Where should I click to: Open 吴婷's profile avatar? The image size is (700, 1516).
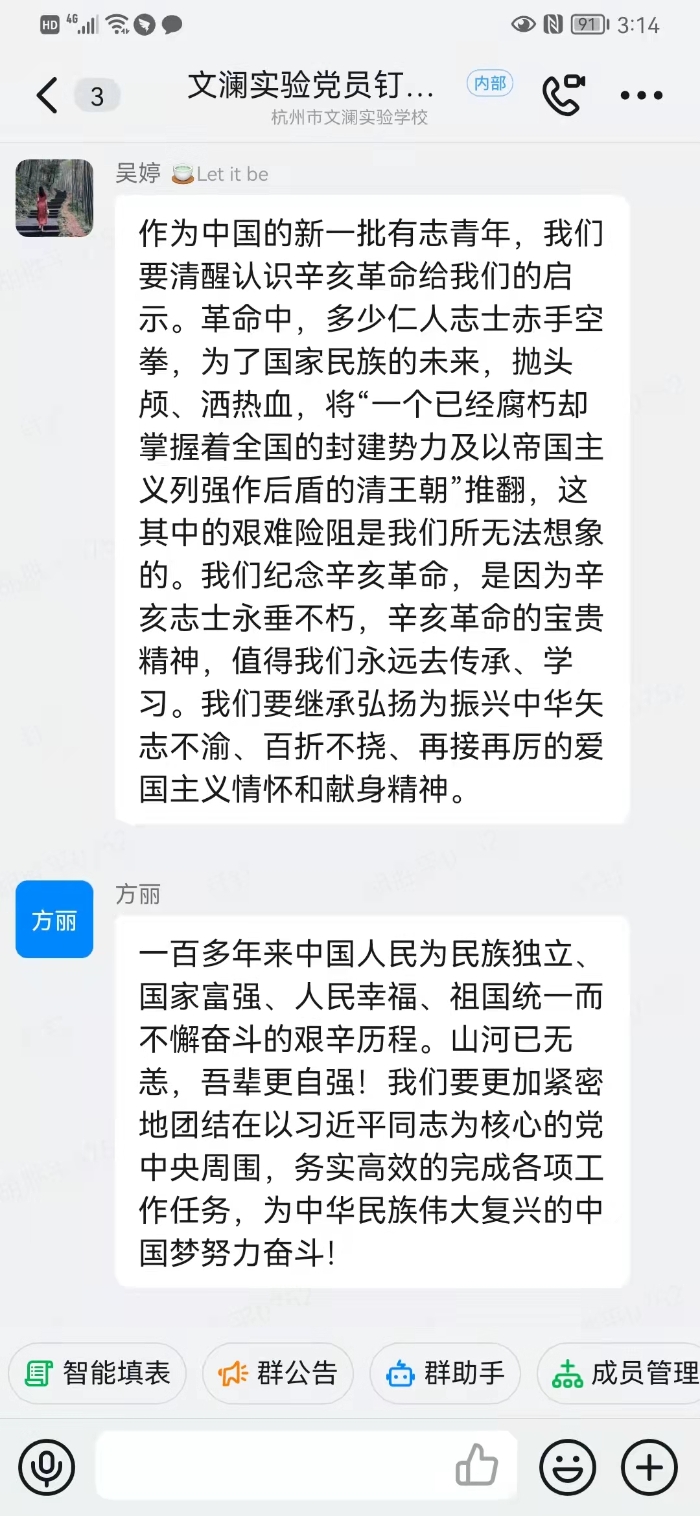tap(55, 198)
